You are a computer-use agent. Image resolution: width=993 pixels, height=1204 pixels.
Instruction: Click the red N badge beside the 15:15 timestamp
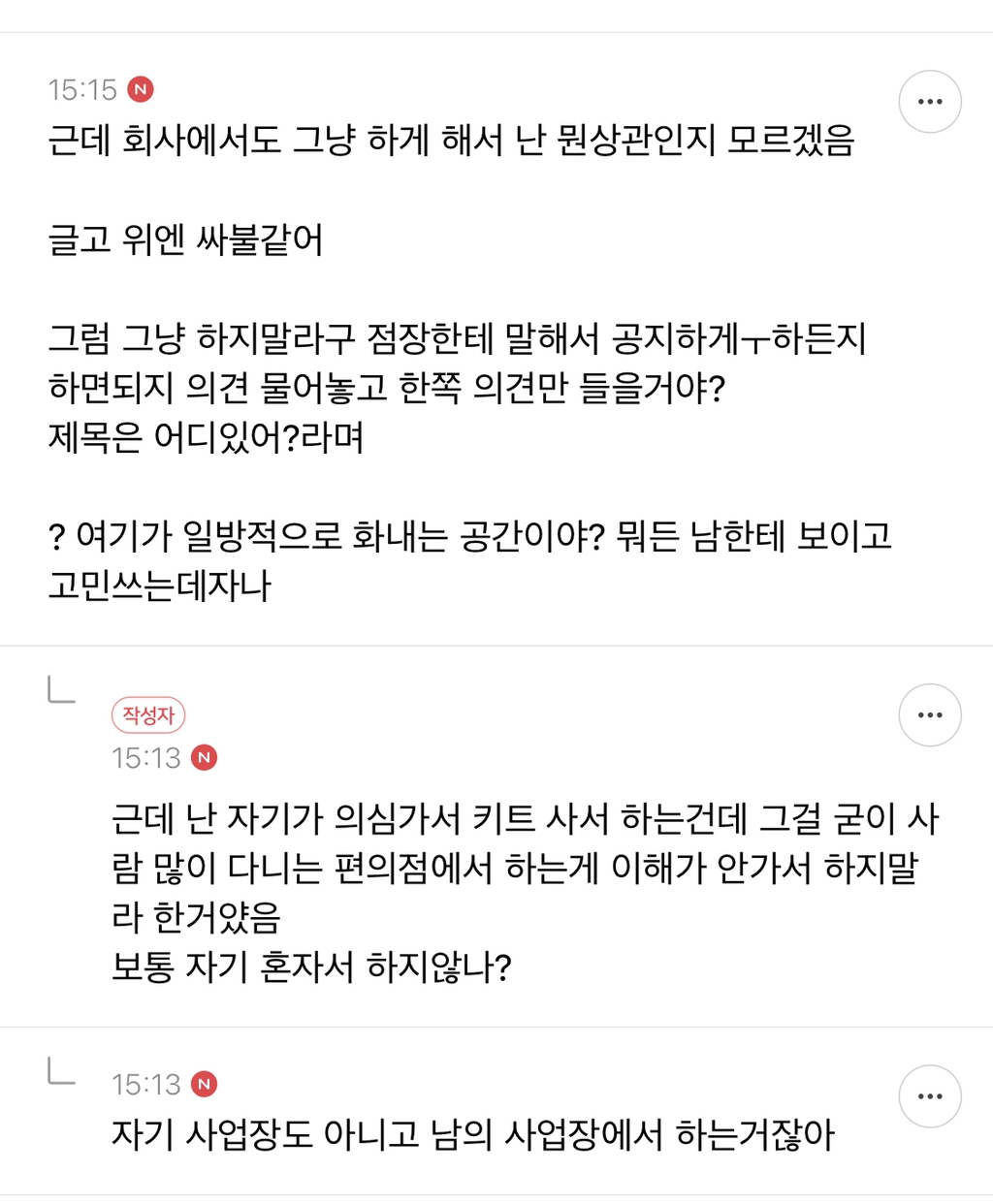tap(142, 88)
